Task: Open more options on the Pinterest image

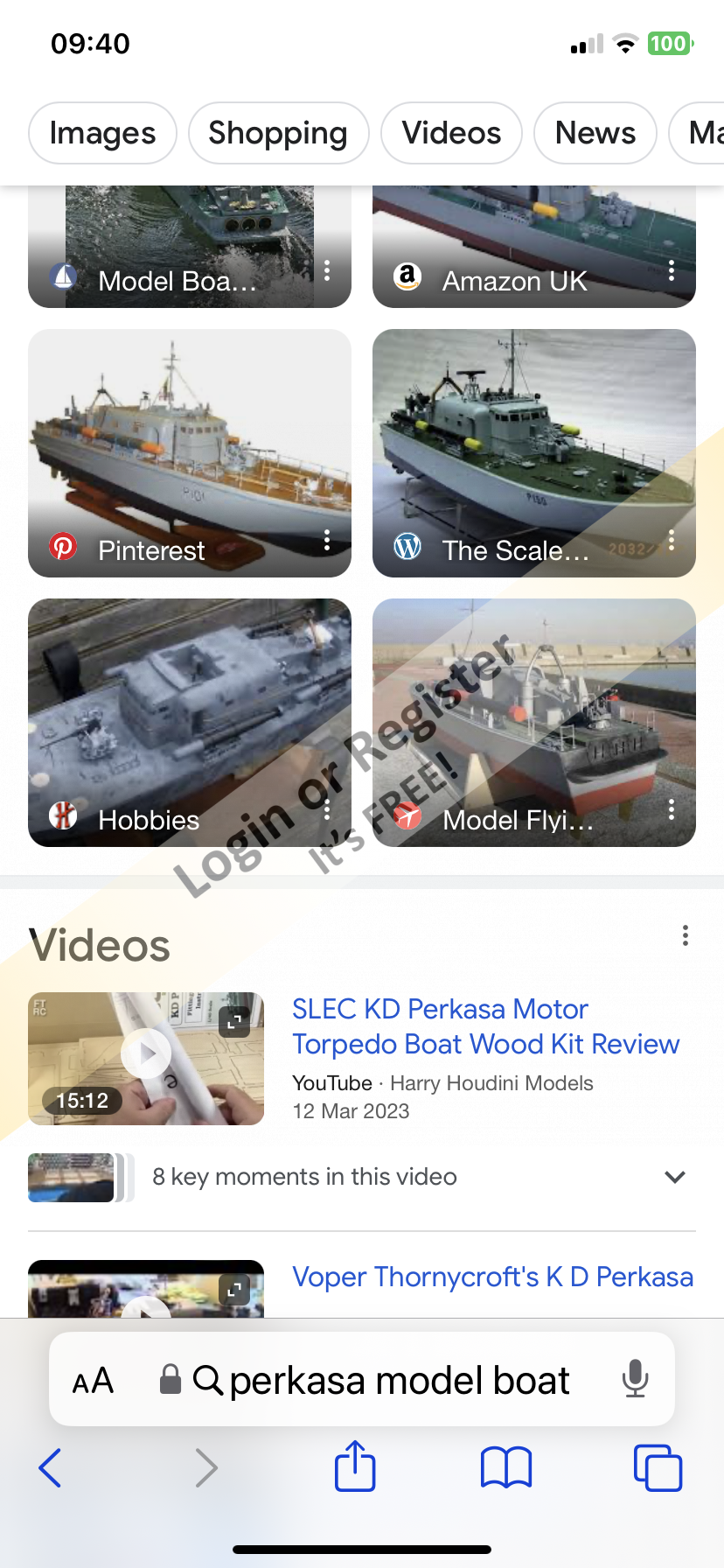Action: tap(327, 541)
